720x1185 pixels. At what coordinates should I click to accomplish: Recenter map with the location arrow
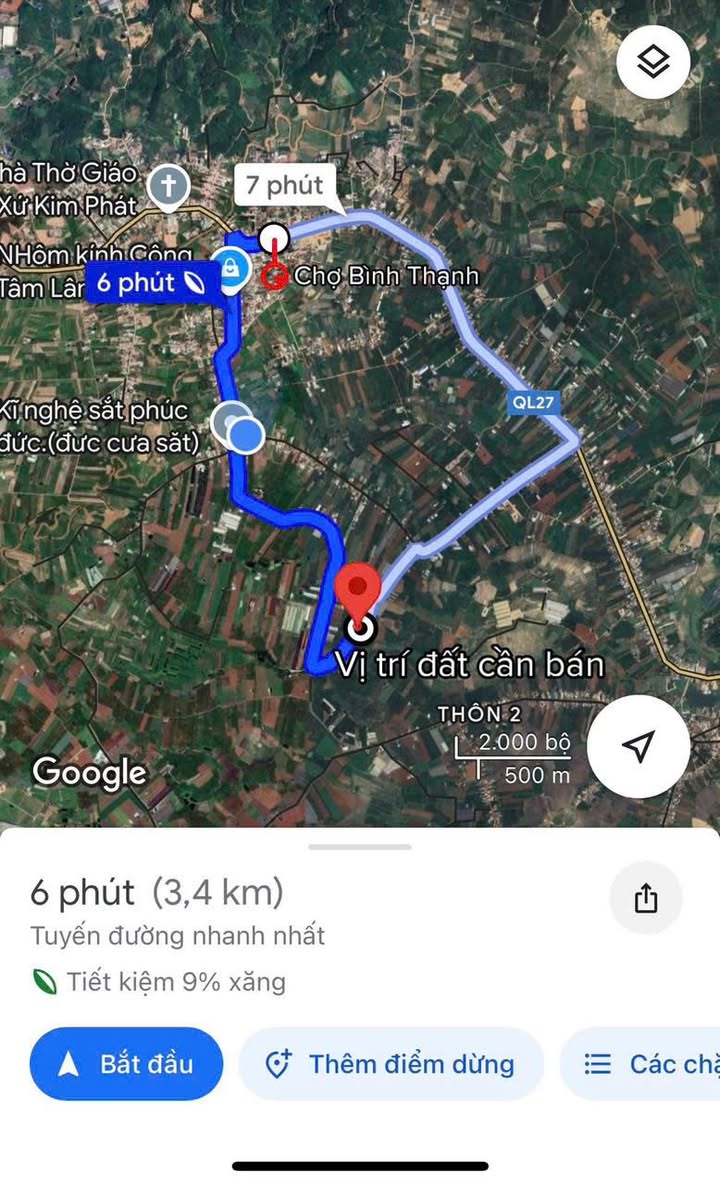[638, 746]
